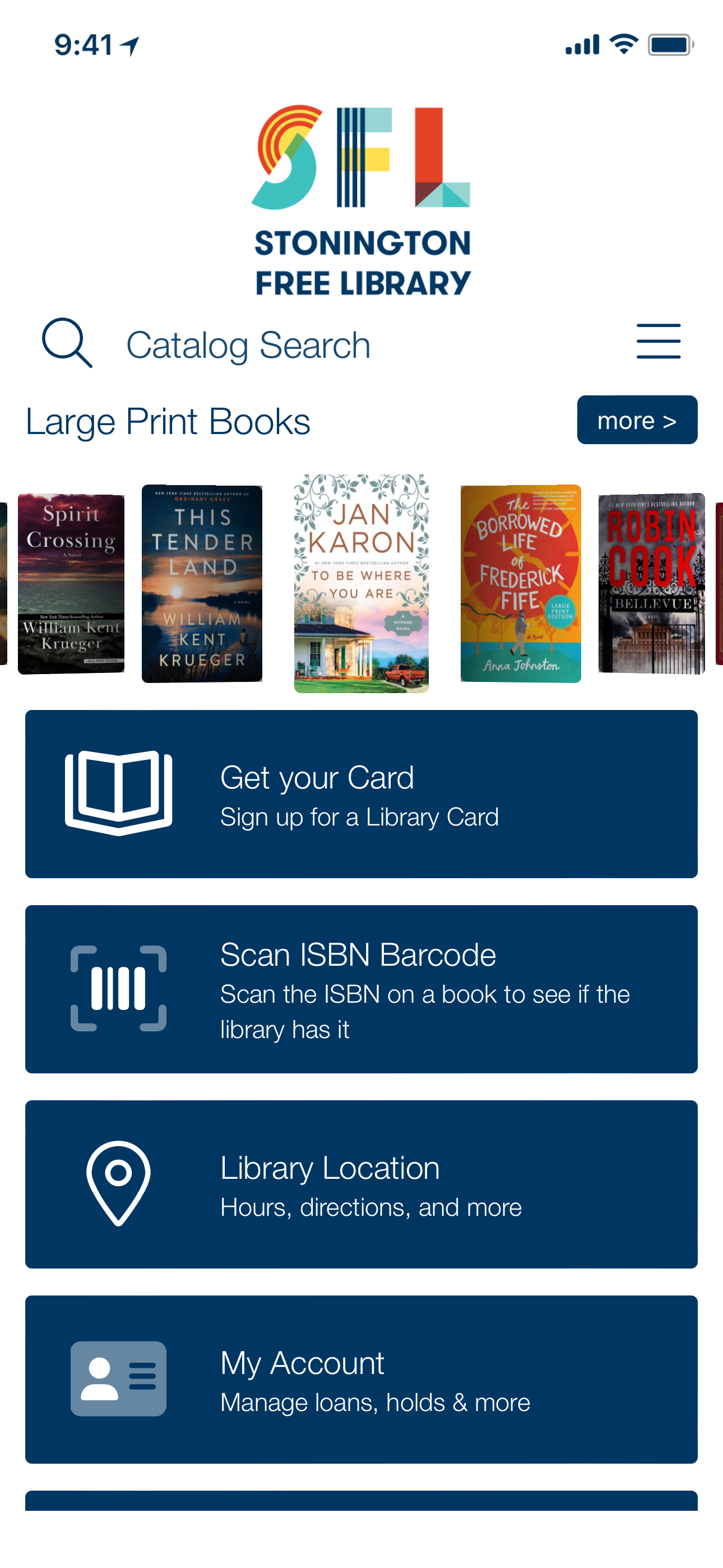Open Robin Cook's Bellevue book
Image resolution: width=723 pixels, height=1568 pixels.
click(651, 584)
